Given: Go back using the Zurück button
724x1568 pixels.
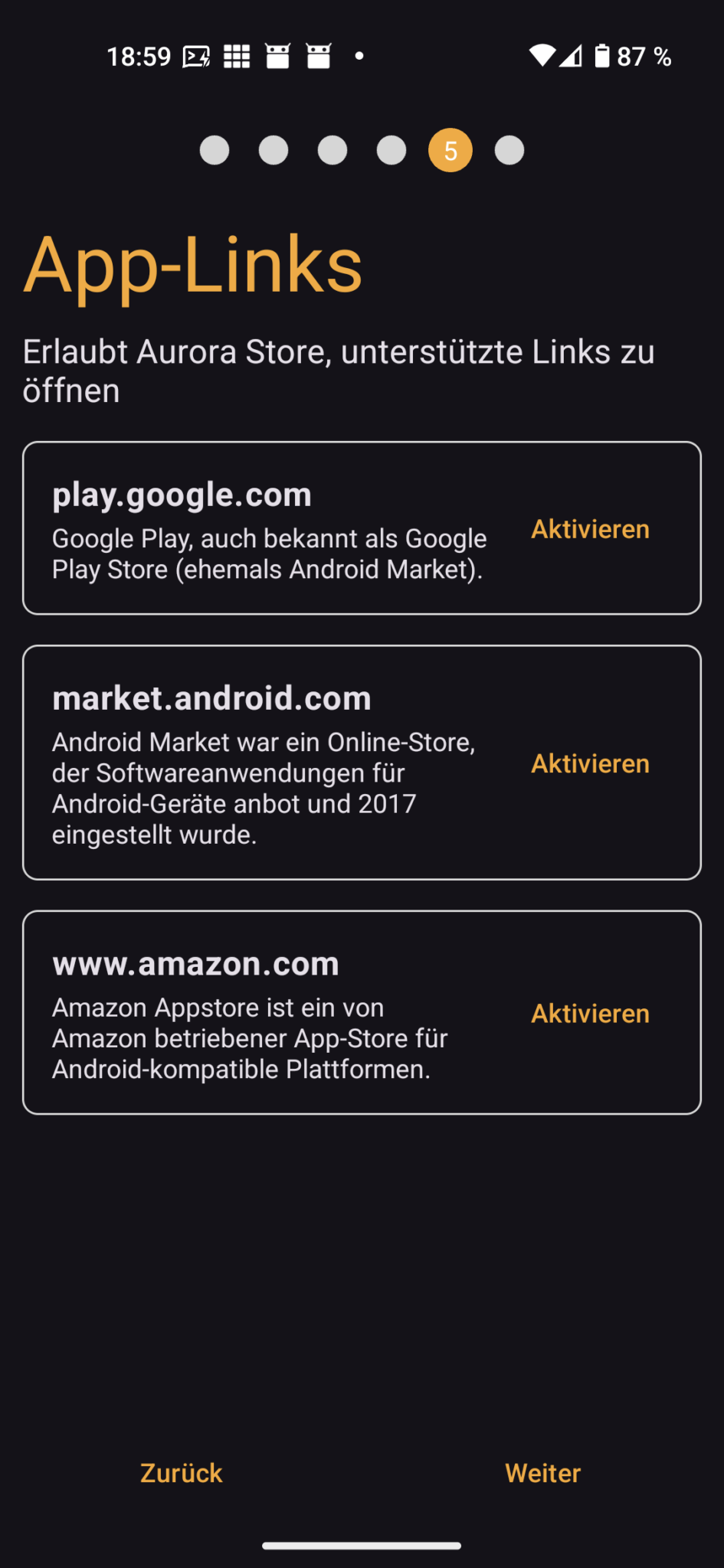Looking at the screenshot, I should [x=181, y=1472].
